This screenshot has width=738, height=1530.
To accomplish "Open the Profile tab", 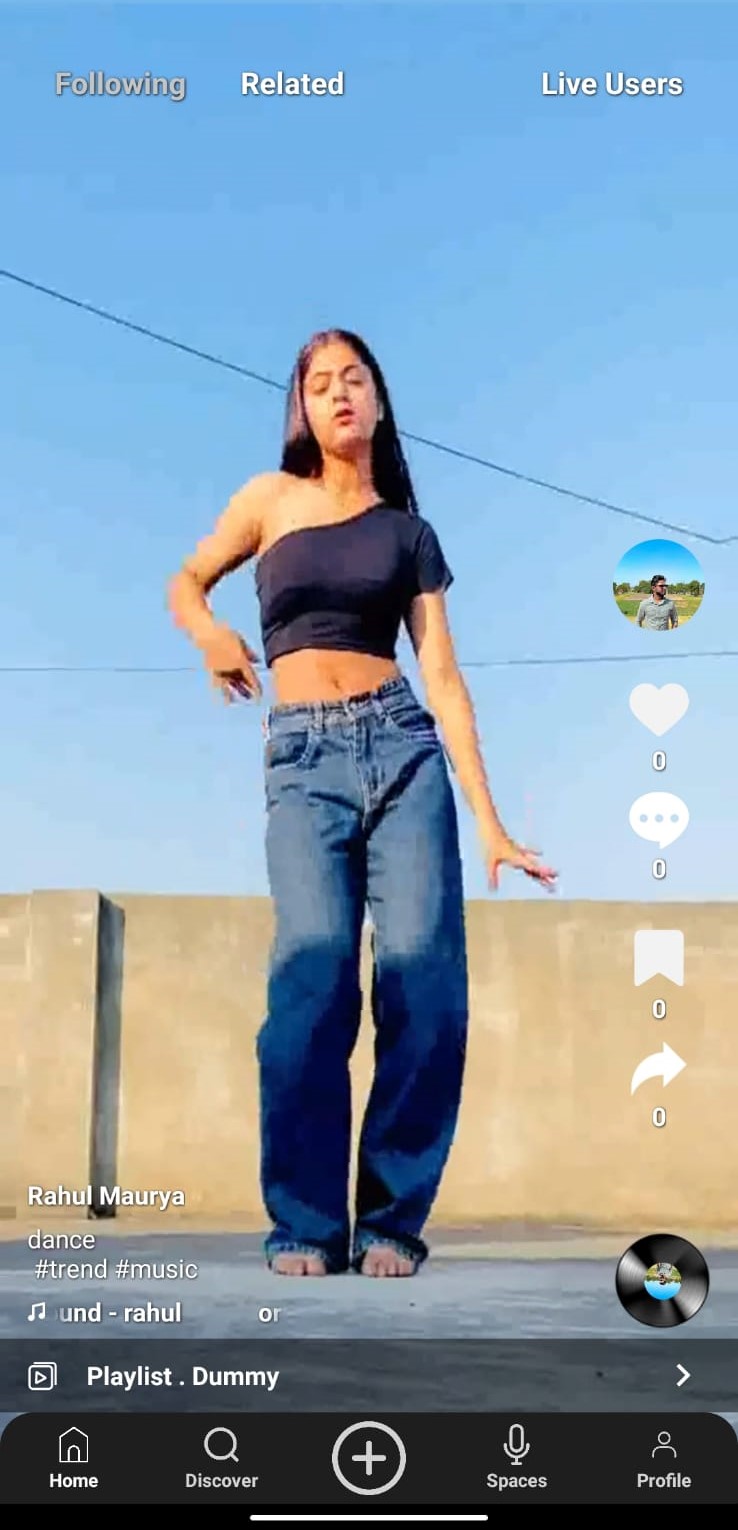I will click(x=664, y=1458).
